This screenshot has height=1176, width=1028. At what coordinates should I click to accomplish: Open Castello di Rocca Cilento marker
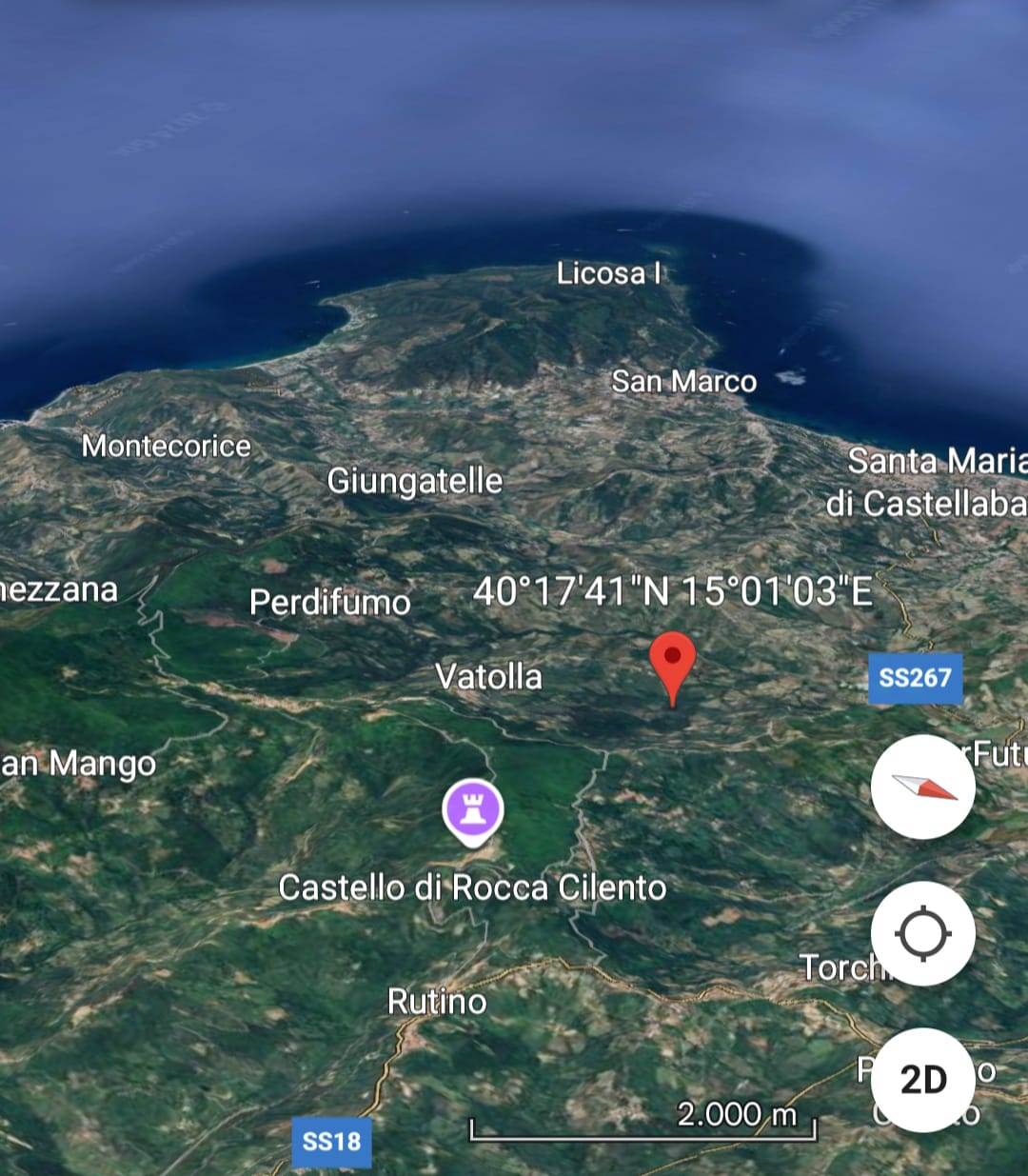[x=473, y=810]
